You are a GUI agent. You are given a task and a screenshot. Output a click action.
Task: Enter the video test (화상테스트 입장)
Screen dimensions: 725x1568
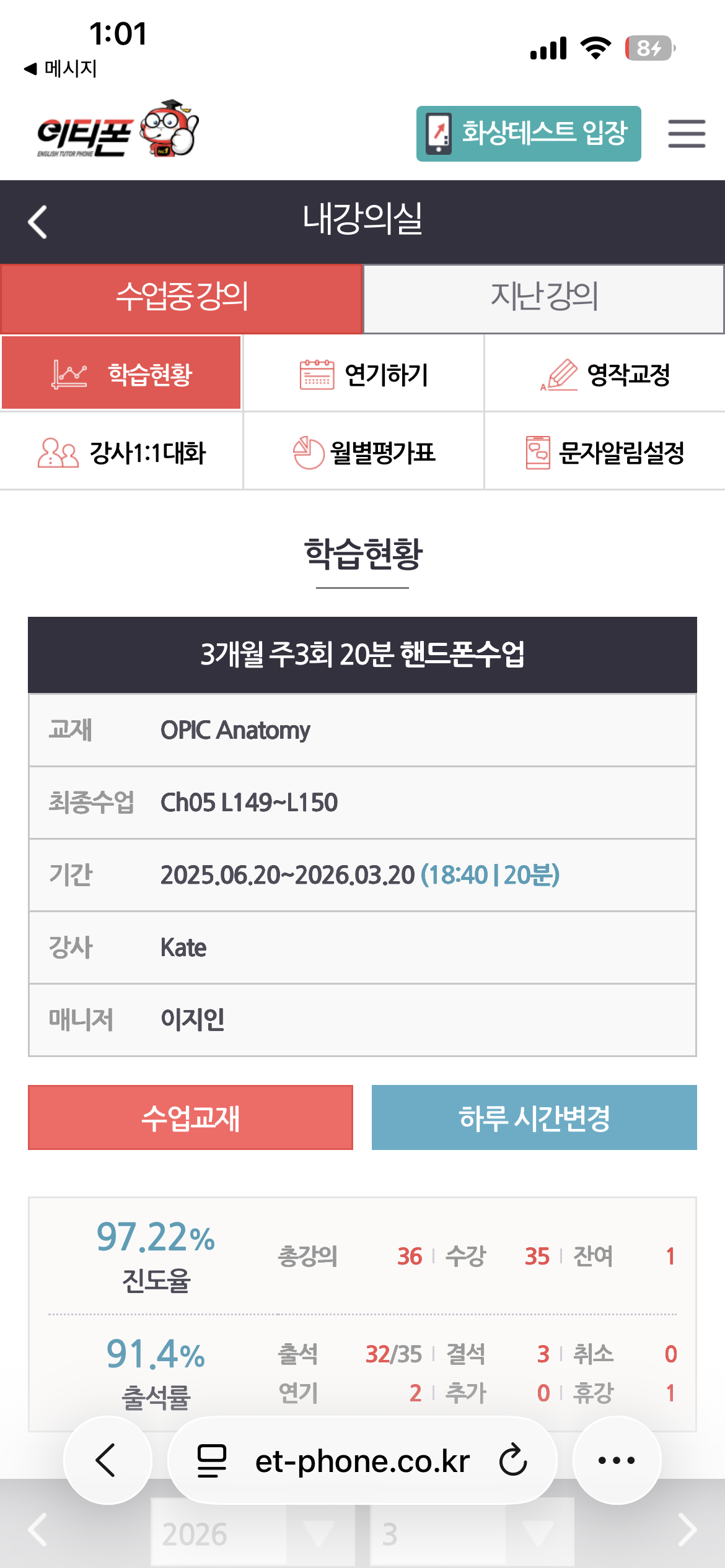(x=529, y=134)
